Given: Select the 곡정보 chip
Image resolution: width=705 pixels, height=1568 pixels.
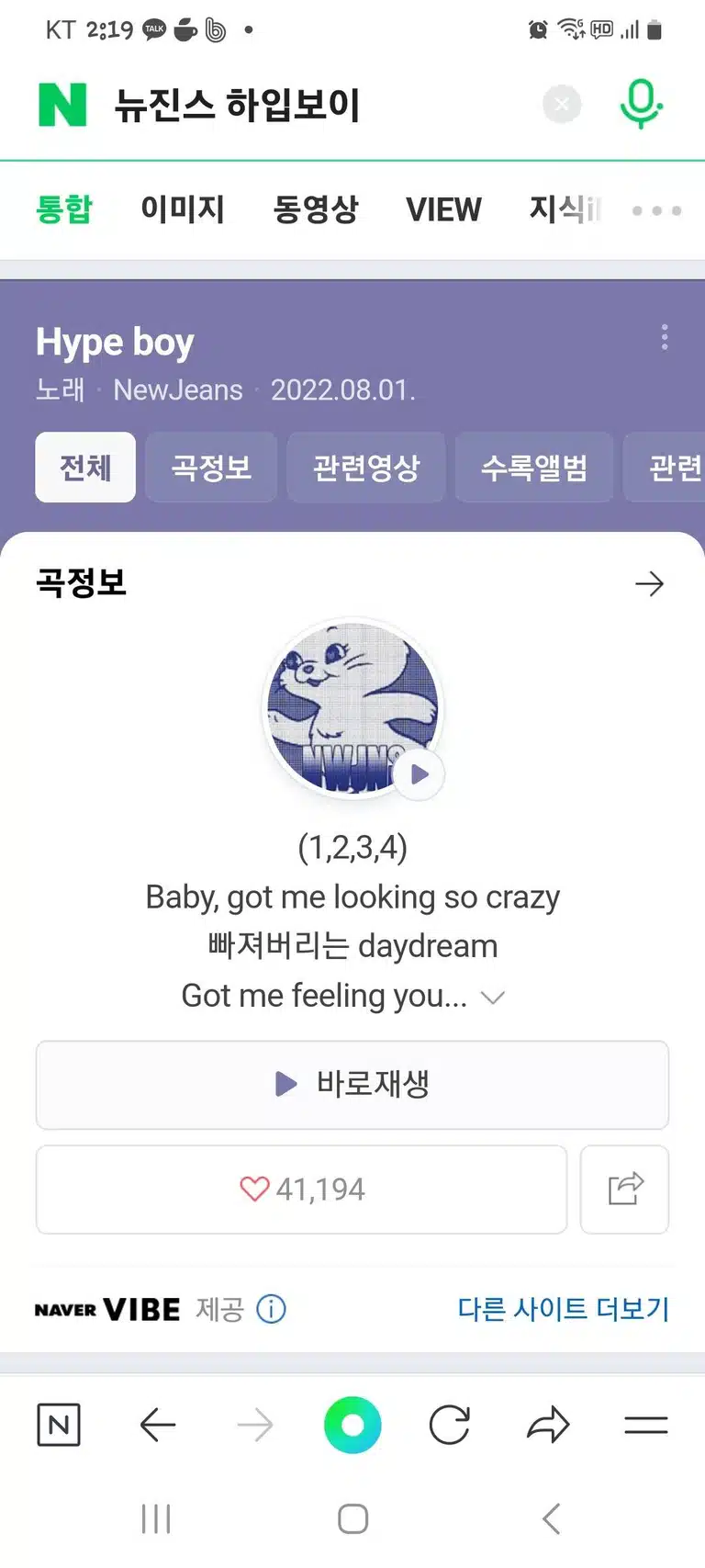Looking at the screenshot, I should pyautogui.click(x=211, y=468).
